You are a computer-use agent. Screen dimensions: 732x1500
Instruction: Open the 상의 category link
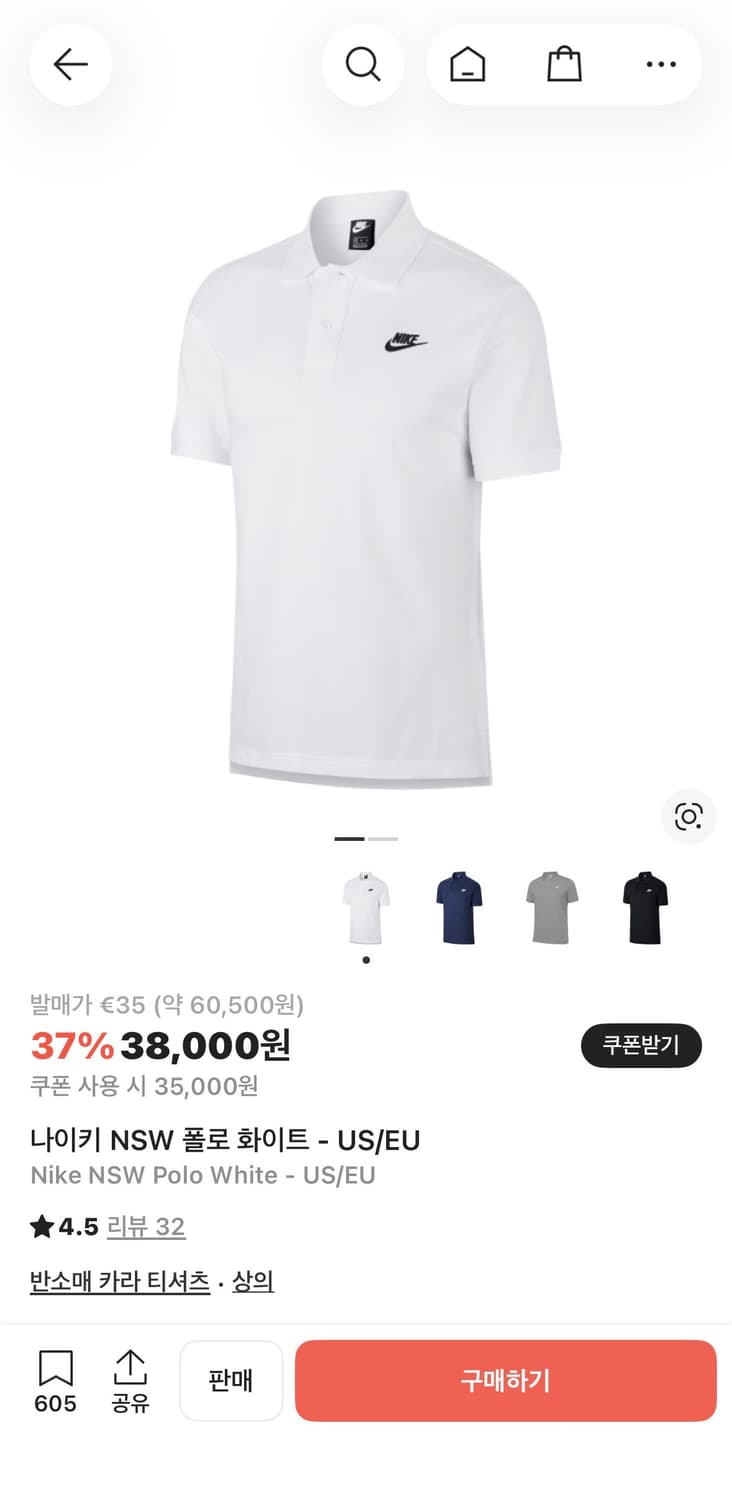[x=252, y=1281]
